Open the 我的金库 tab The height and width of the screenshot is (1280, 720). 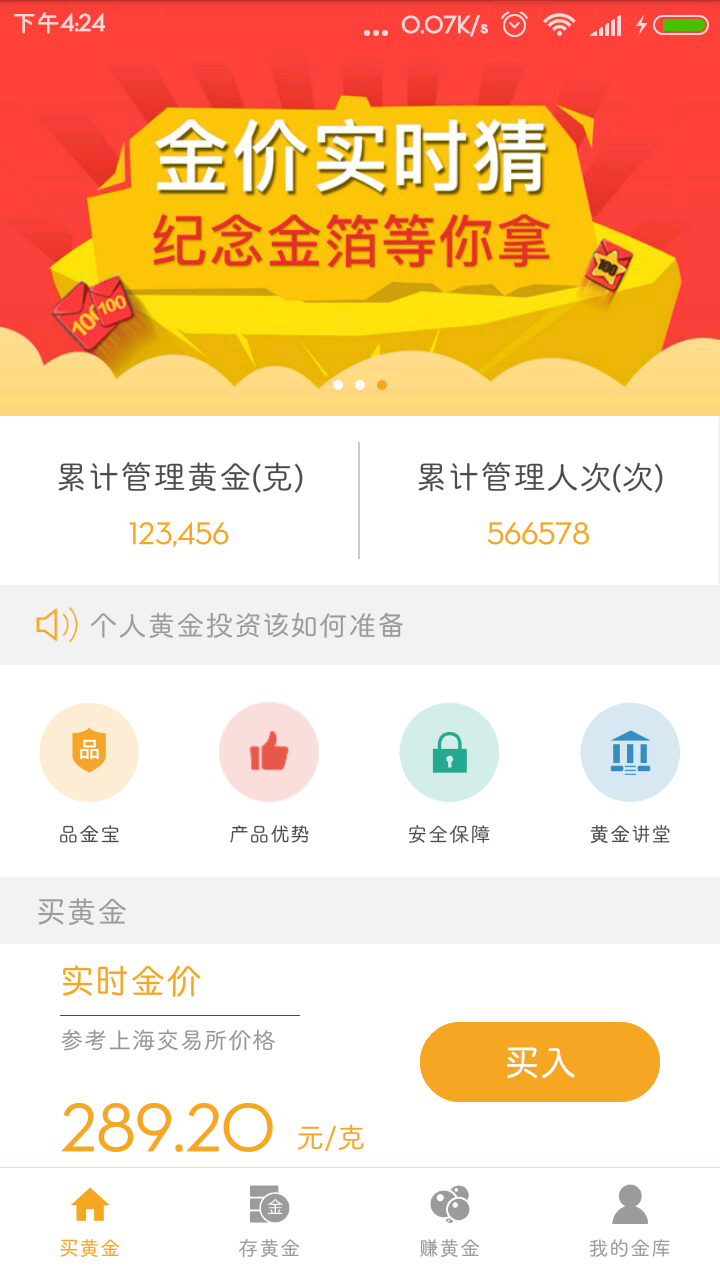pyautogui.click(x=630, y=1222)
